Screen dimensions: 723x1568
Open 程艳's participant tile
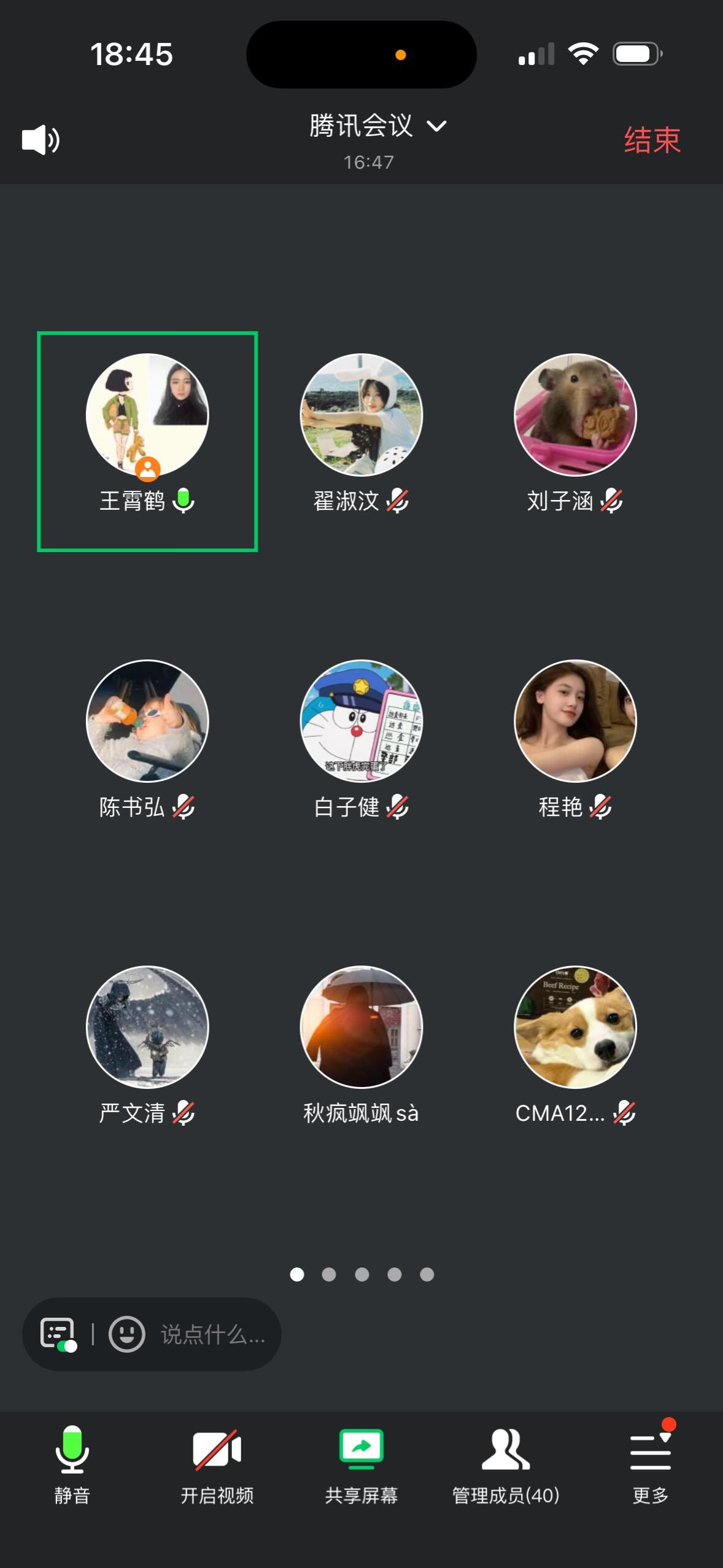coord(574,721)
